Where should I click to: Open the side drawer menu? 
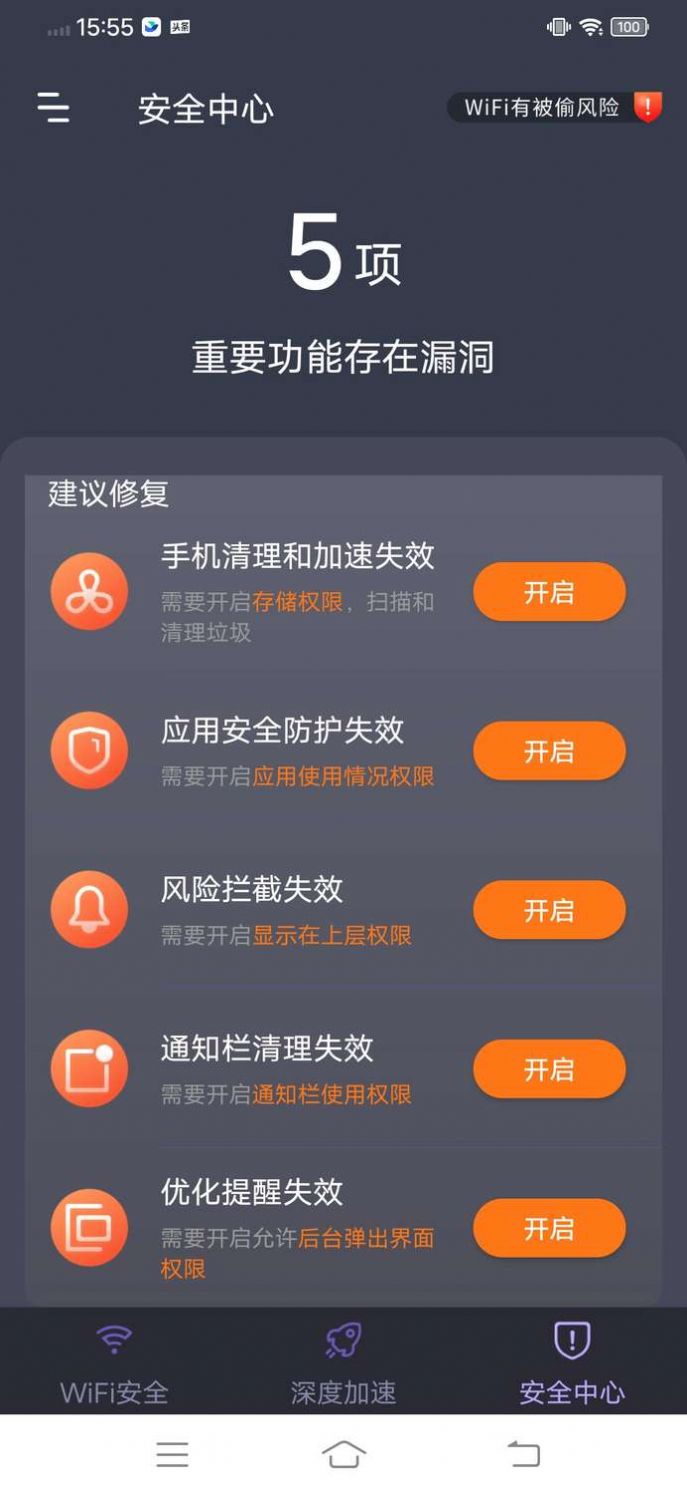pos(54,107)
